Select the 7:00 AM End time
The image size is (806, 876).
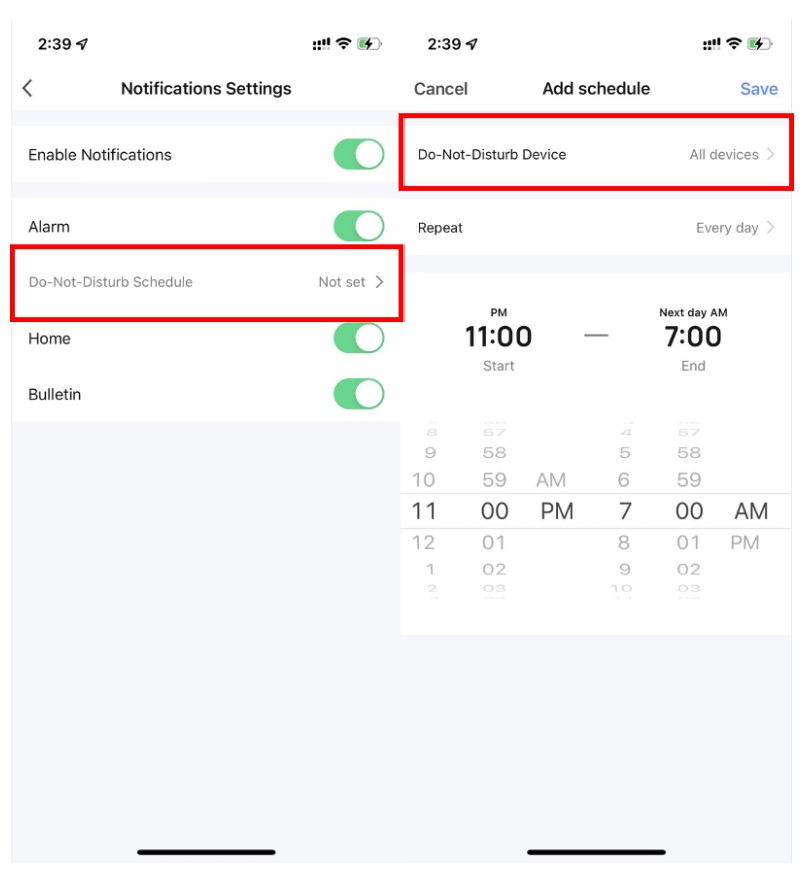(693, 338)
